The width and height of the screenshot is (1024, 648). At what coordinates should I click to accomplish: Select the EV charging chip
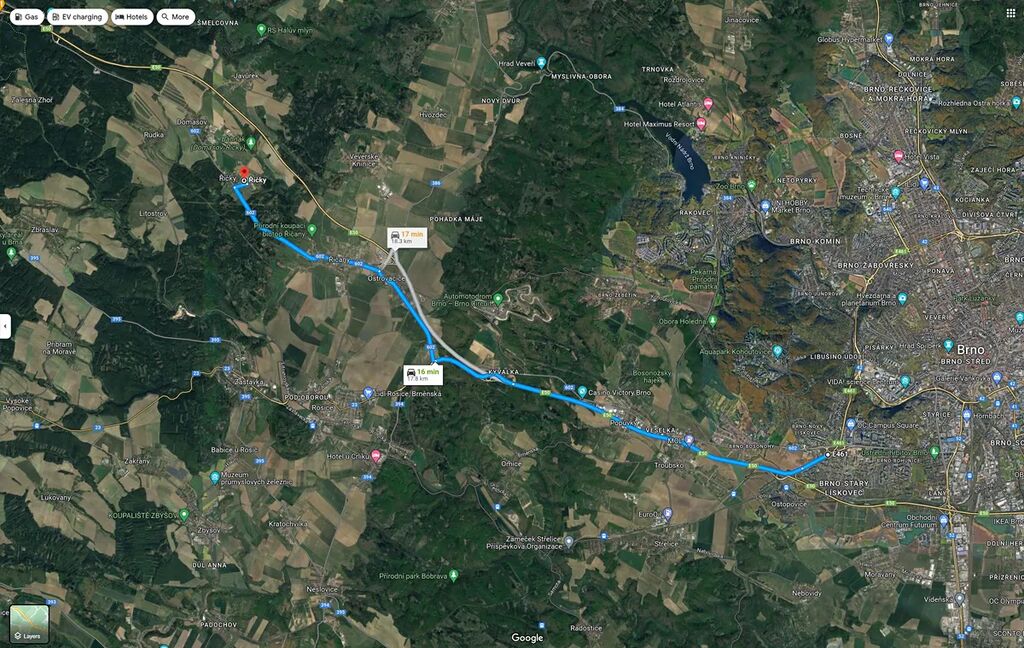tap(79, 17)
